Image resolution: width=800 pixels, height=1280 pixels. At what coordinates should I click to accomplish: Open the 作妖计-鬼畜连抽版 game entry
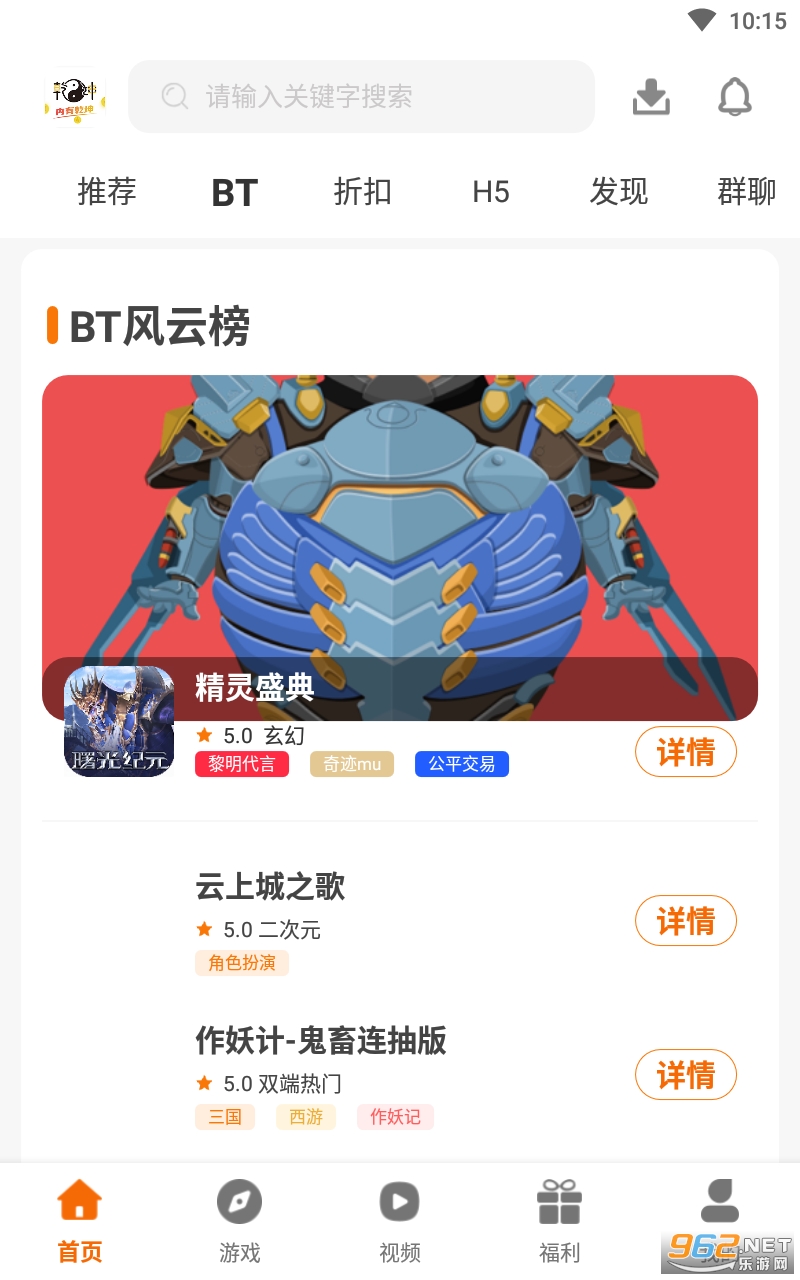[320, 1041]
